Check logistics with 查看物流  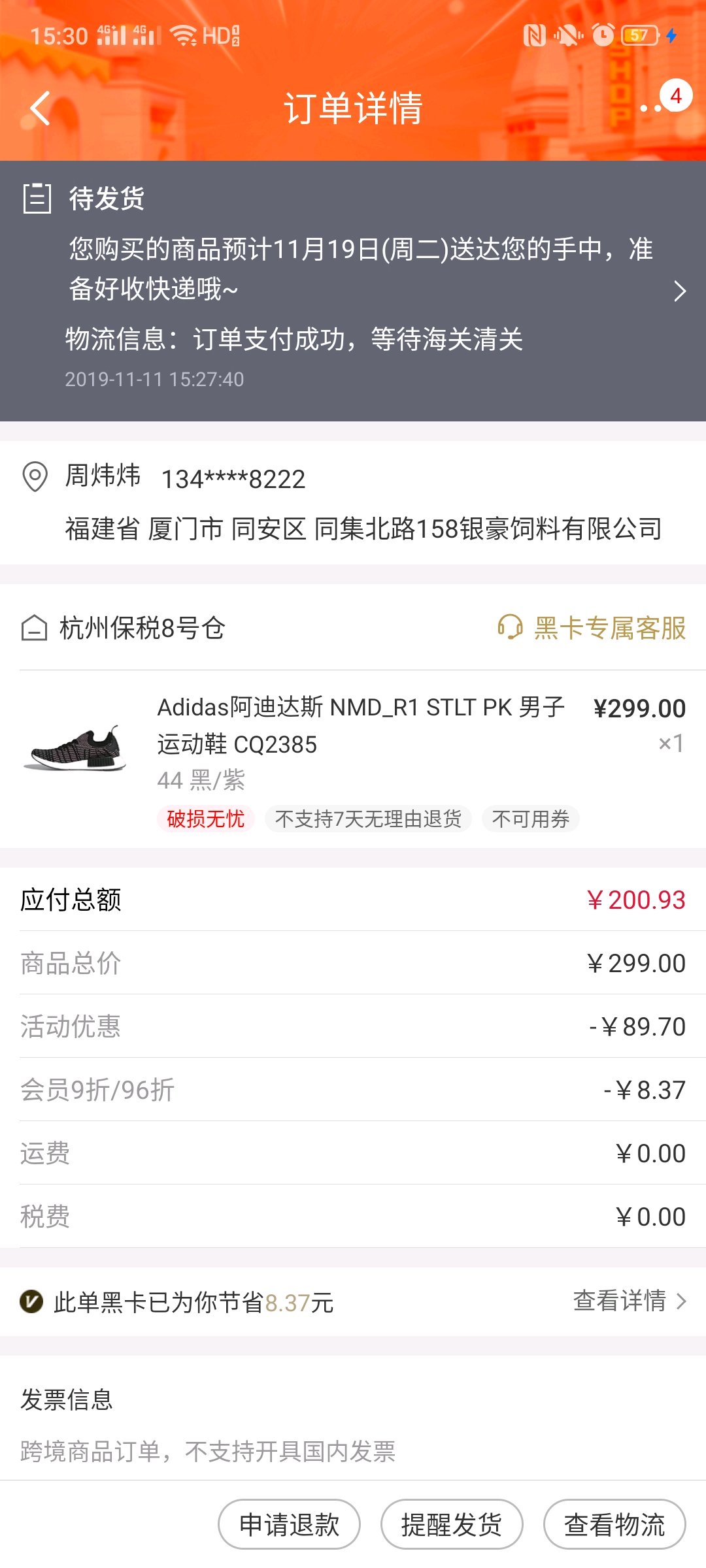coord(614,1524)
